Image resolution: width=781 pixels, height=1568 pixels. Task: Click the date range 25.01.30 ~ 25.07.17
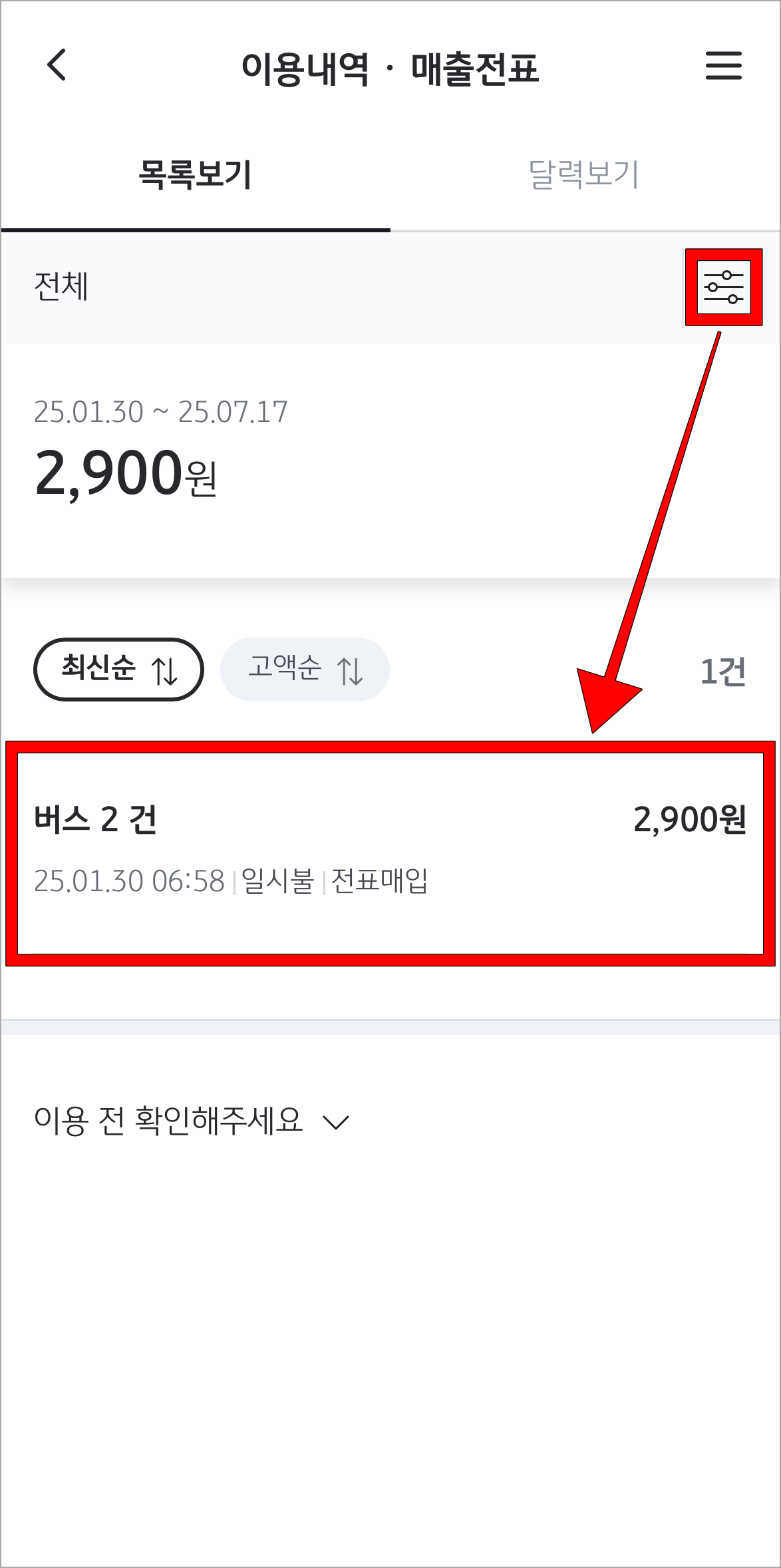(162, 413)
